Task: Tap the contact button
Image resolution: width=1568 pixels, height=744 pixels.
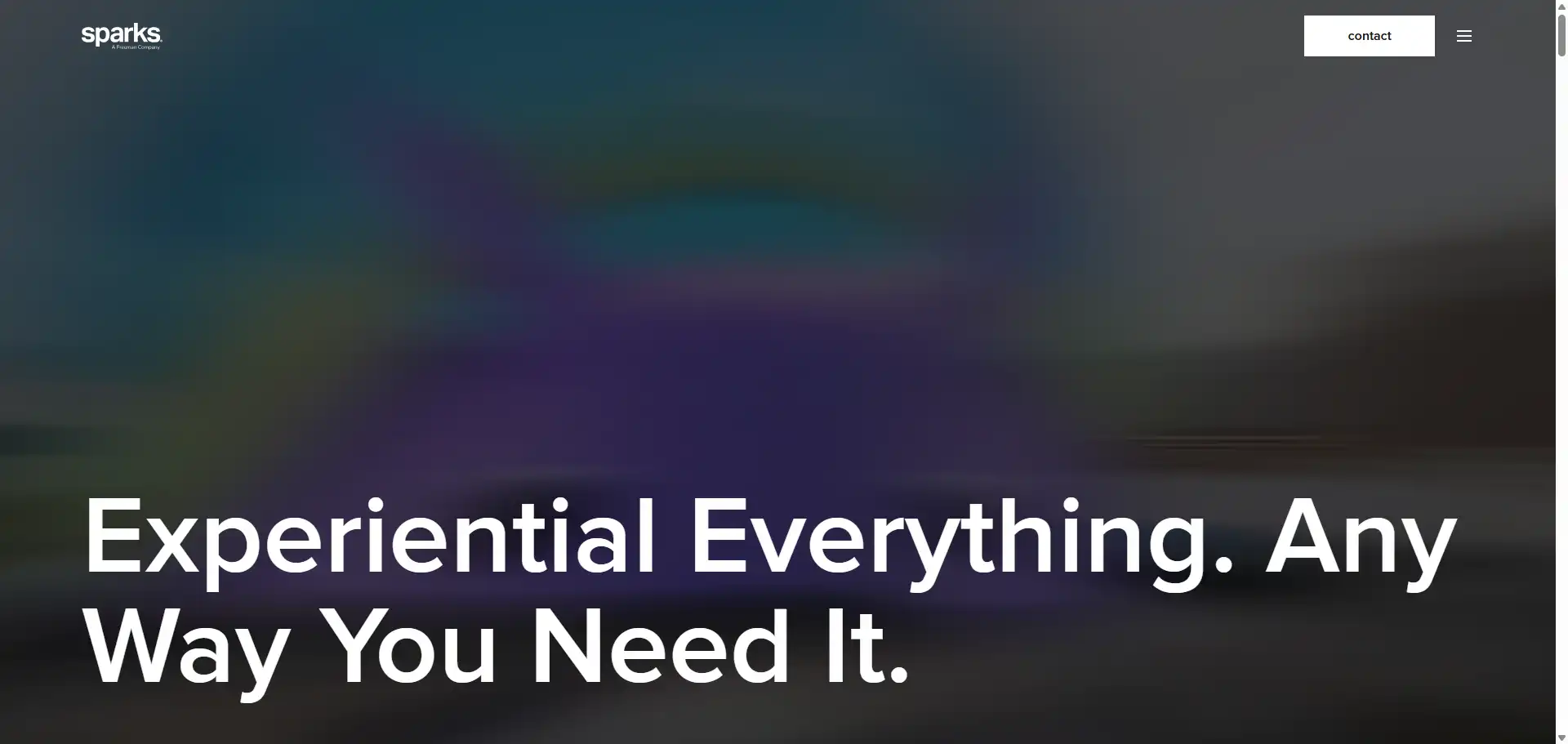Action: click(1369, 36)
